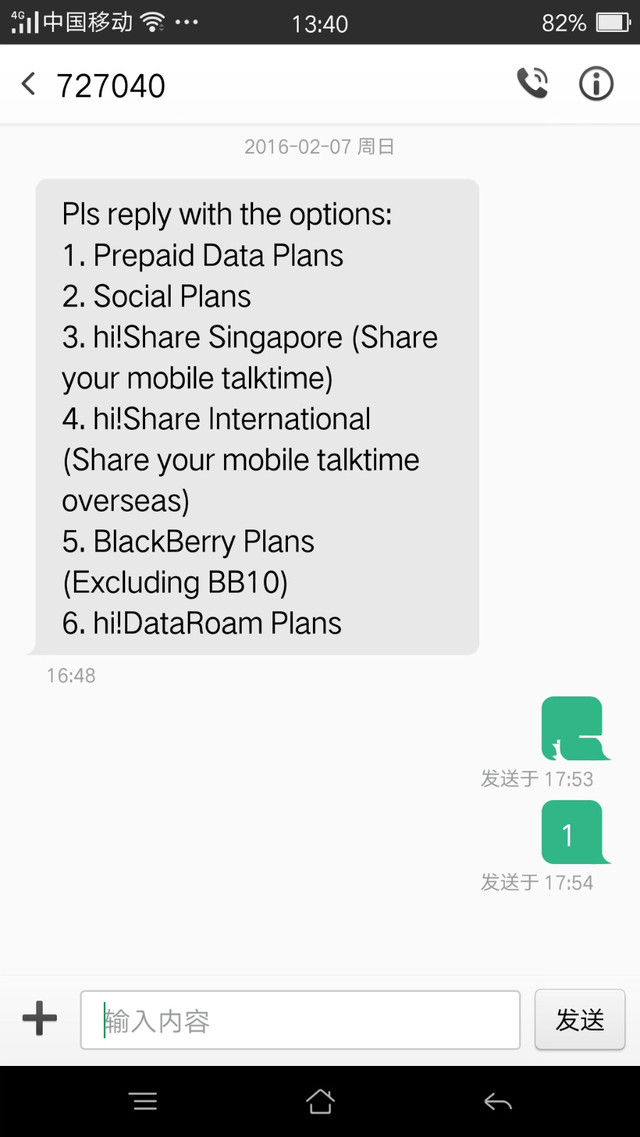The image size is (640, 1137).
Task: Go back from the 727040 conversation
Action: coord(28,84)
